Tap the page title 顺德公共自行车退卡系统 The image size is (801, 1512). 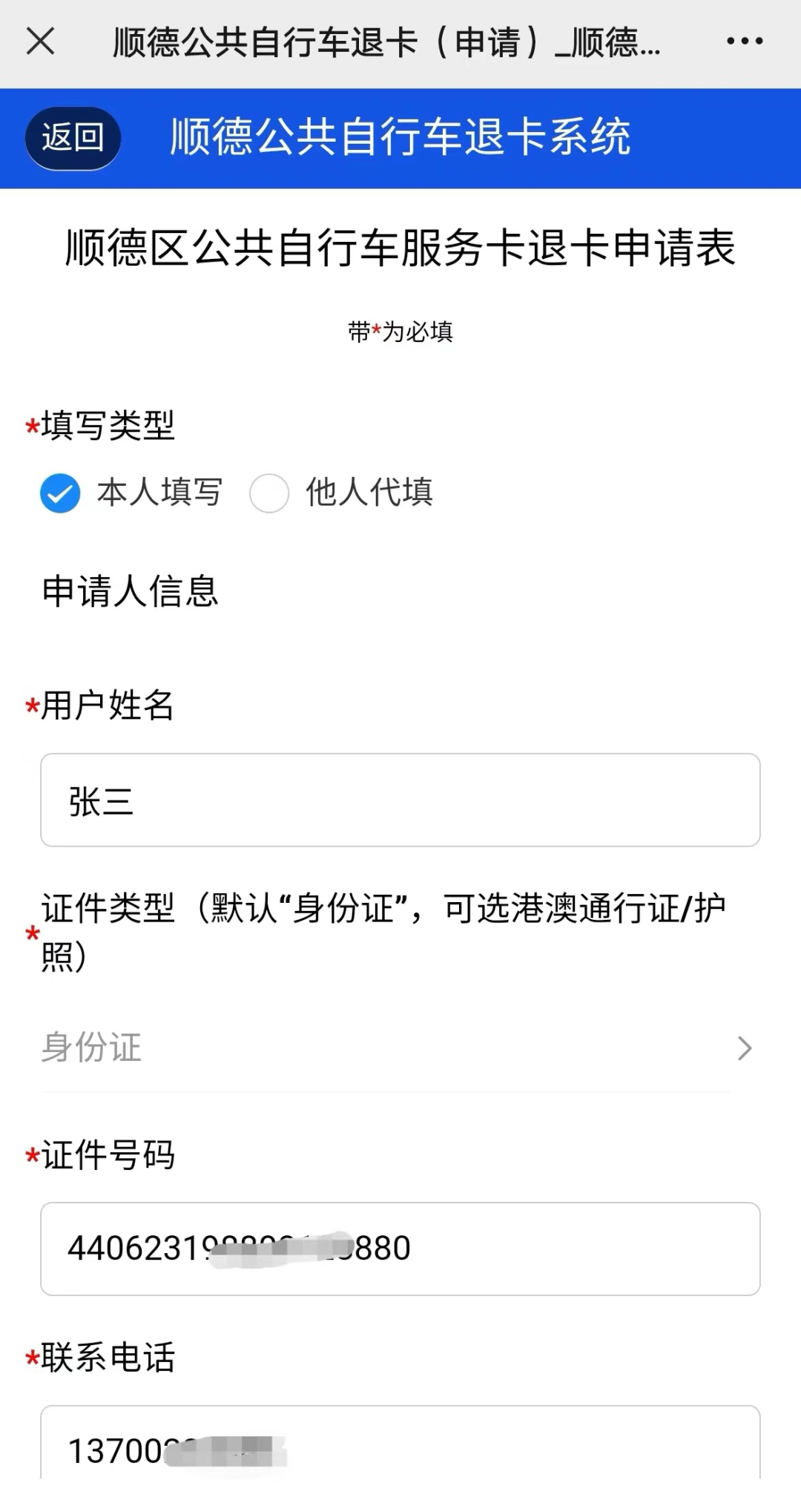[400, 138]
